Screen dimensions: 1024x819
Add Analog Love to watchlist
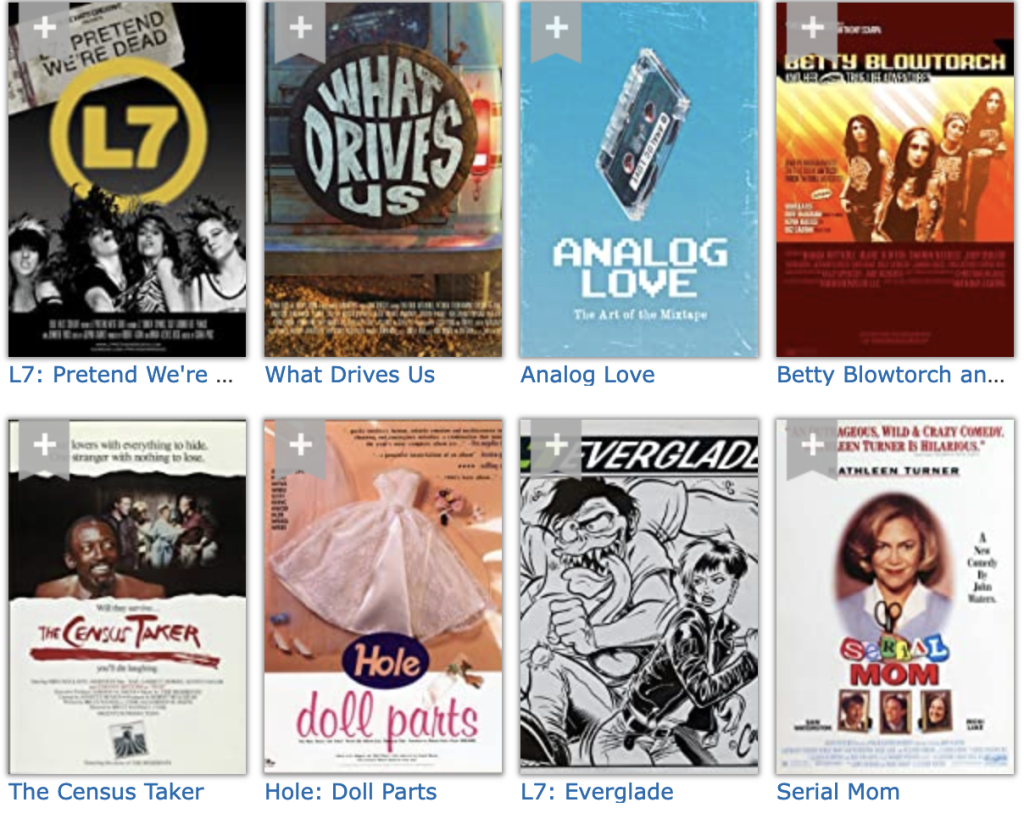[556, 28]
